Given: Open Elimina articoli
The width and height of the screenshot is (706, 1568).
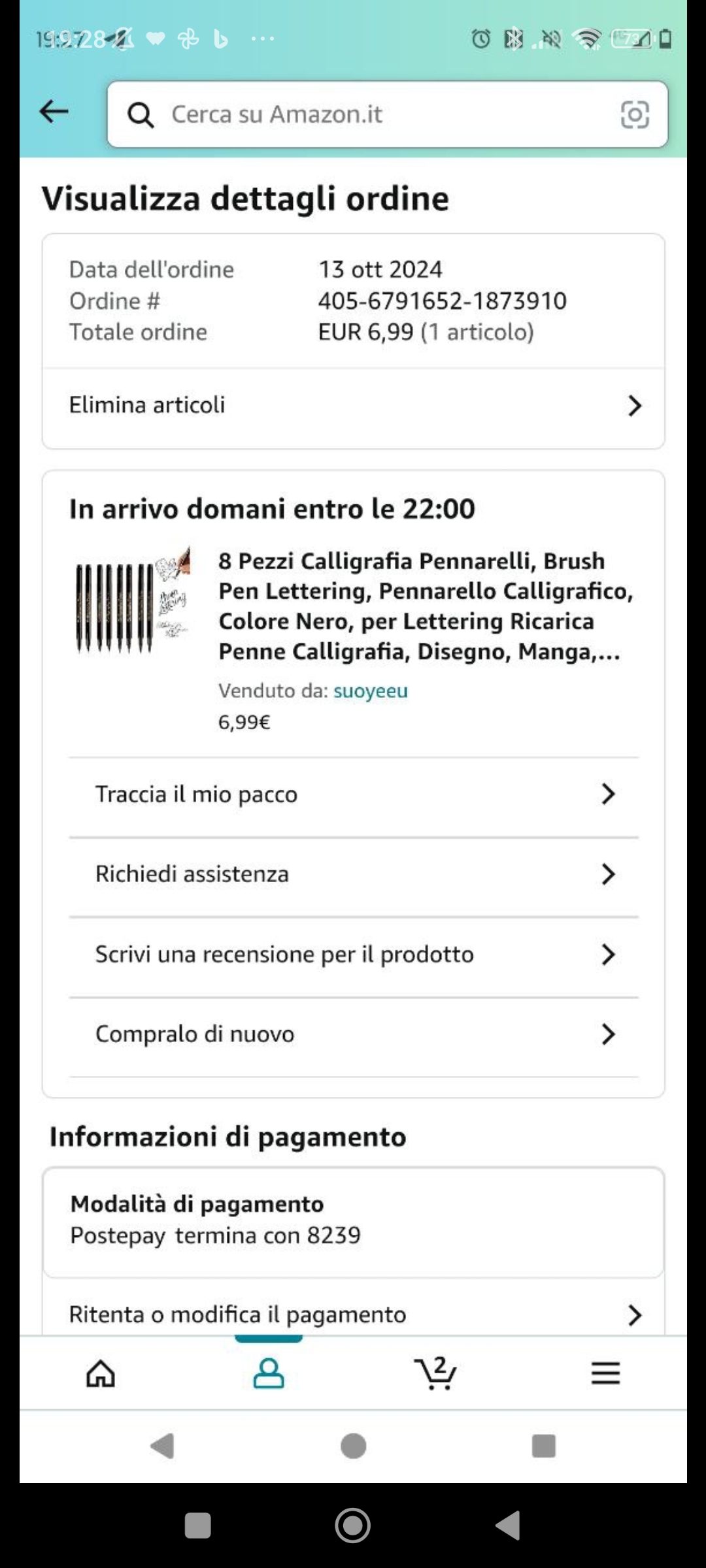Looking at the screenshot, I should pos(353,406).
